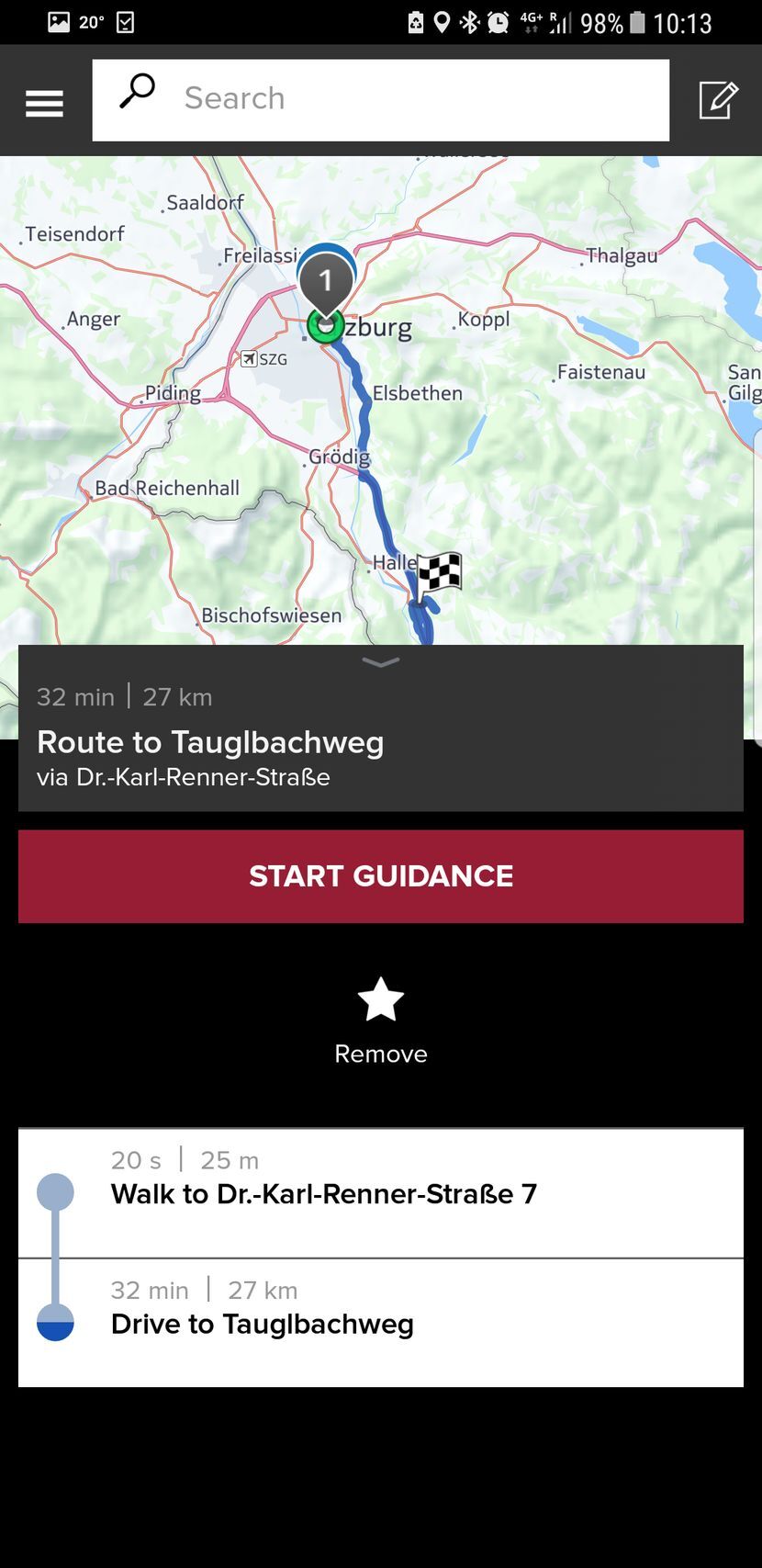Image resolution: width=762 pixels, height=1568 pixels.
Task: Open Route to Tauglbachweg summary card
Action: [380, 742]
